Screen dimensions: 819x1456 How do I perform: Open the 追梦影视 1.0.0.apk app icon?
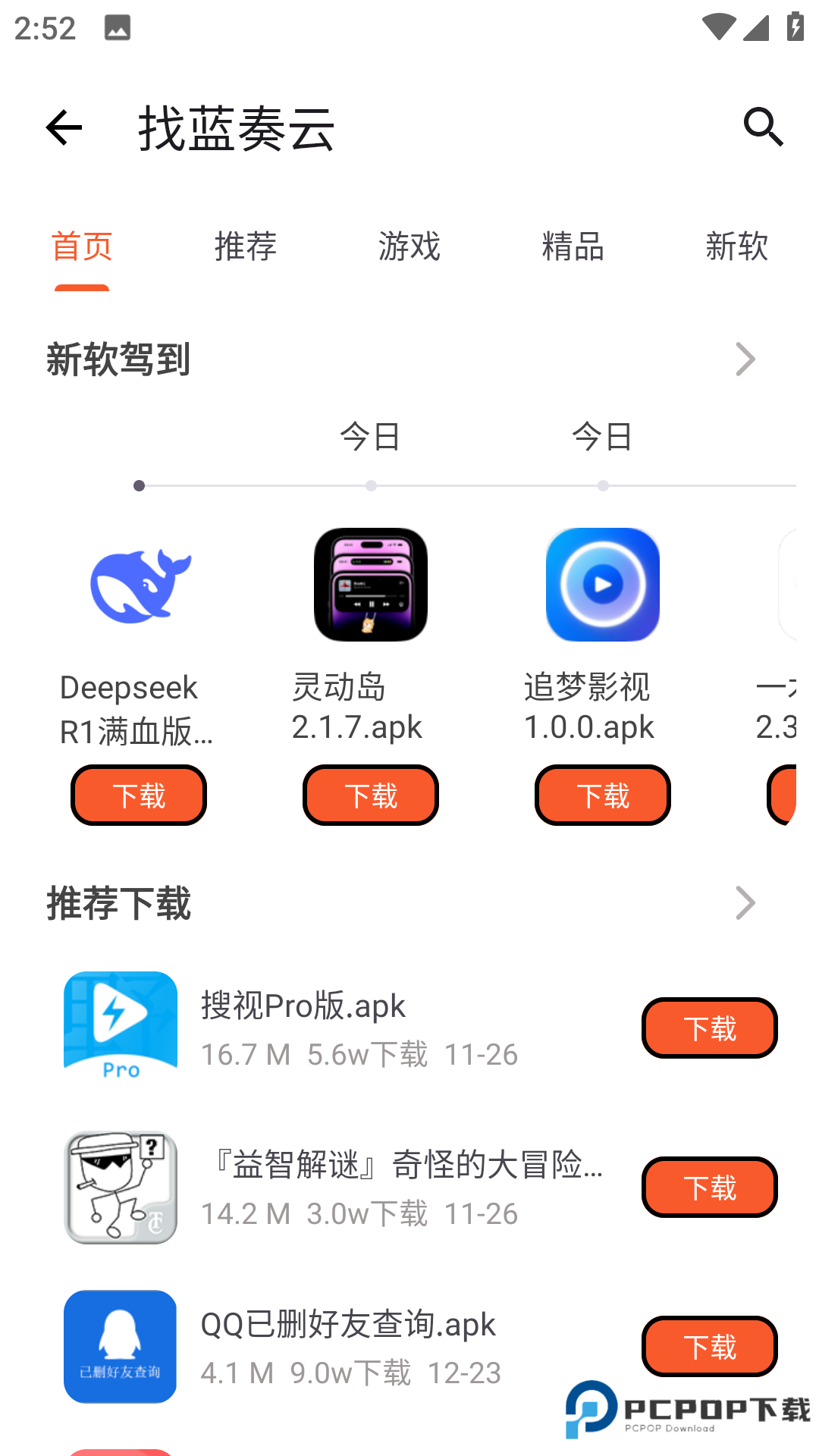click(602, 585)
